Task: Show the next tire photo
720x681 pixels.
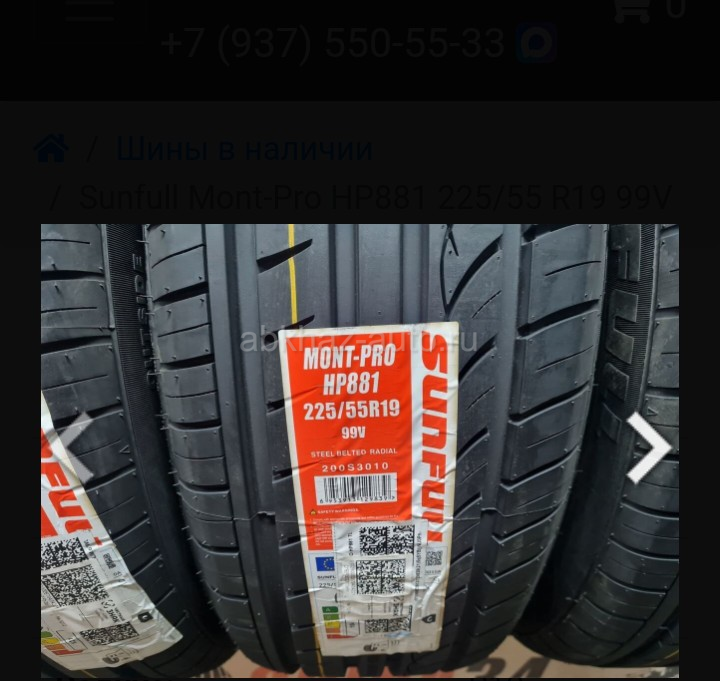Action: point(648,448)
